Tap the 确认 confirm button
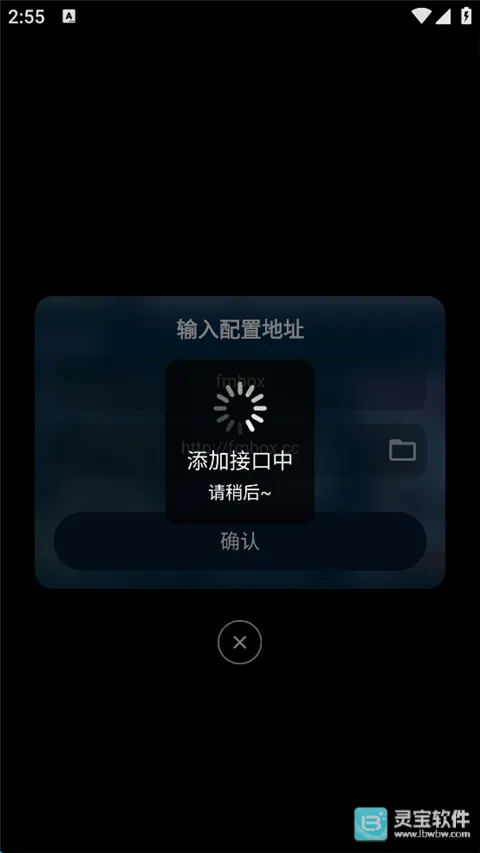The height and width of the screenshot is (853, 480). (239, 541)
